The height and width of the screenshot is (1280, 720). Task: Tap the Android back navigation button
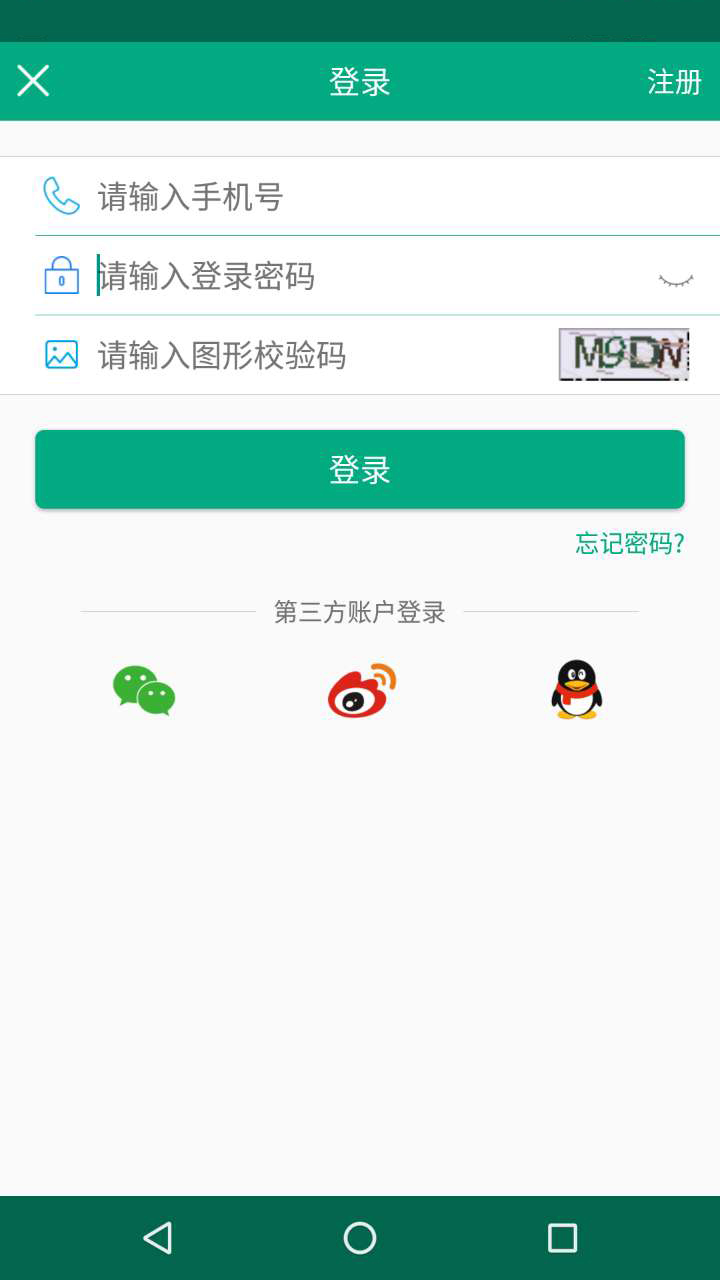(158, 1238)
